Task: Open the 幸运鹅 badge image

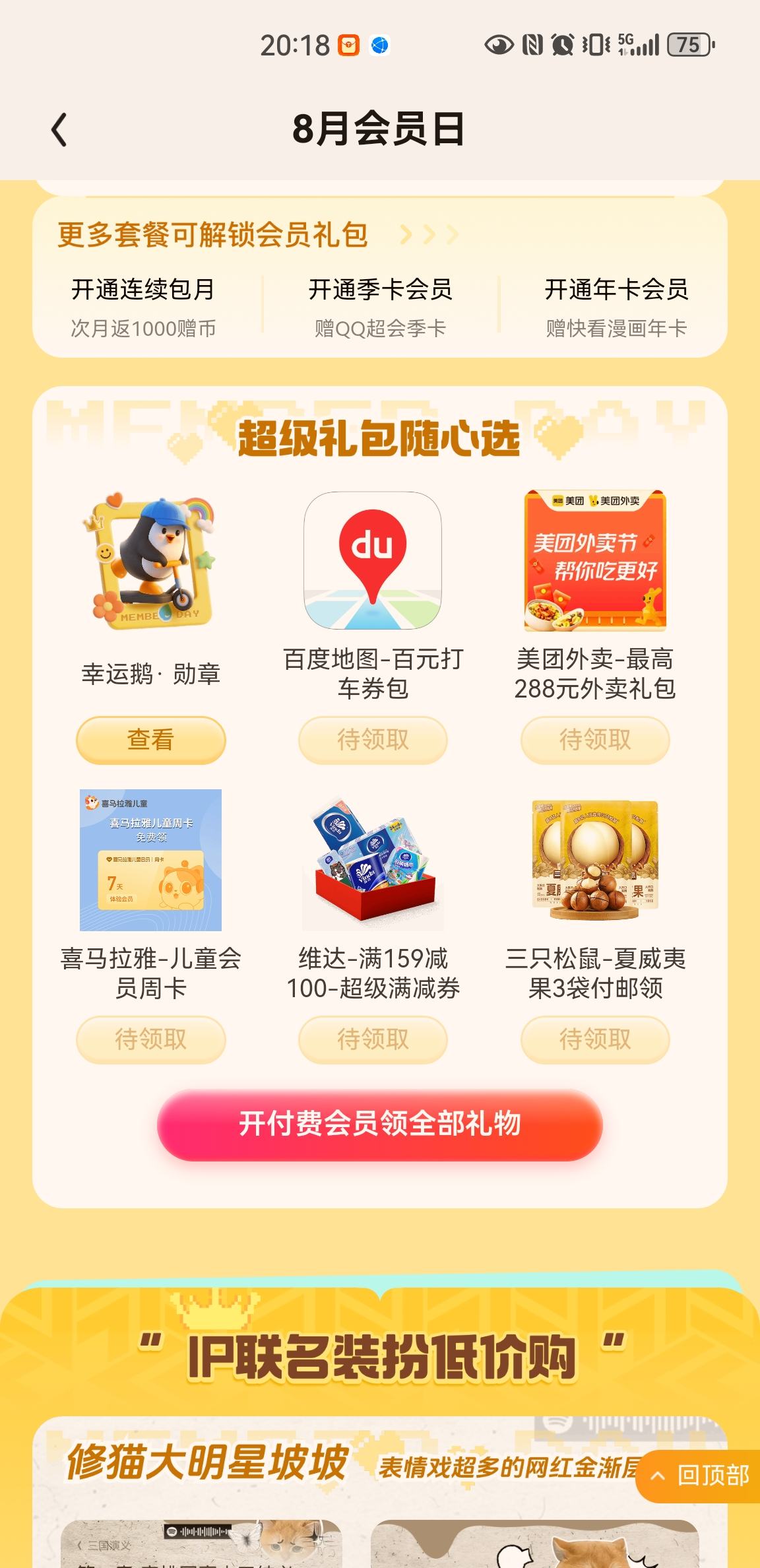Action: coord(150,560)
